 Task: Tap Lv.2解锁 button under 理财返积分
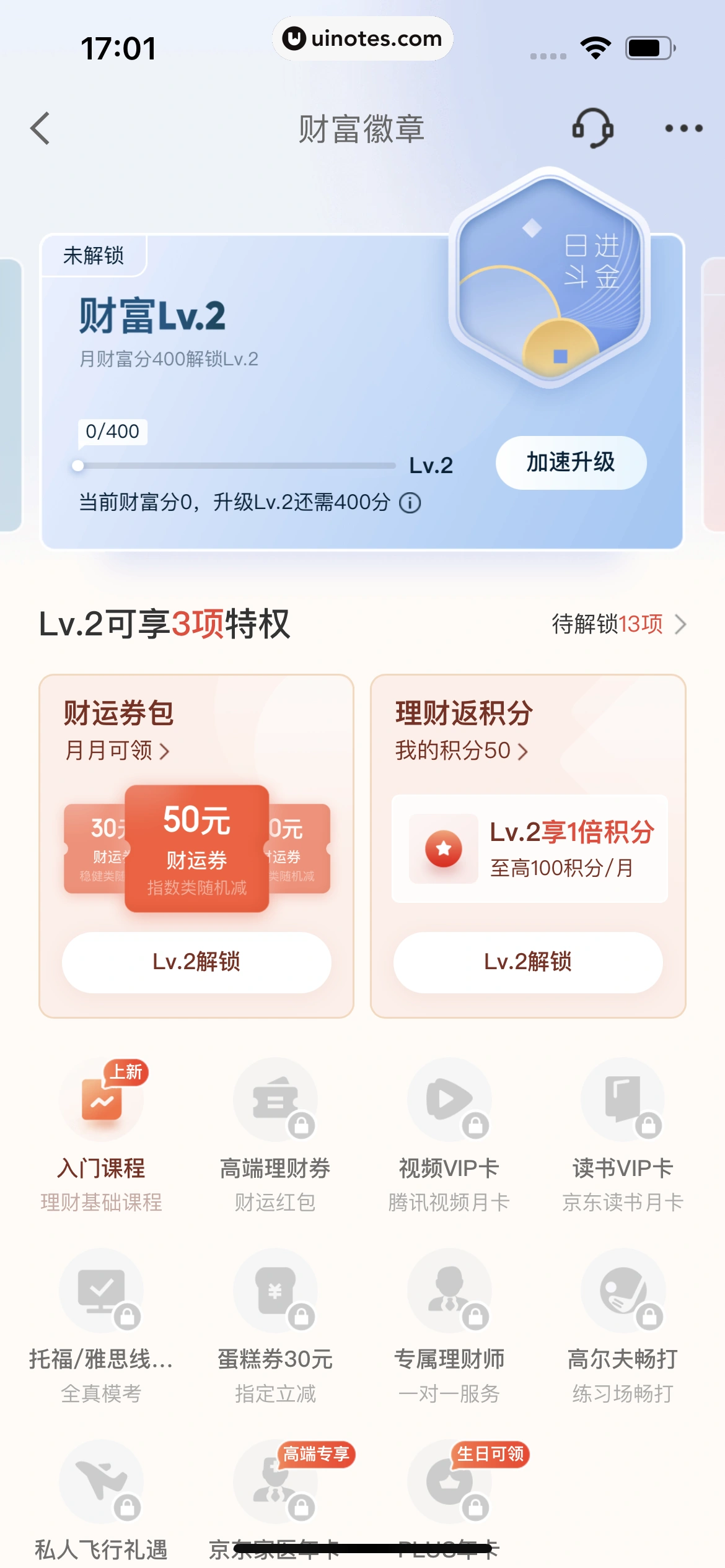(x=528, y=962)
